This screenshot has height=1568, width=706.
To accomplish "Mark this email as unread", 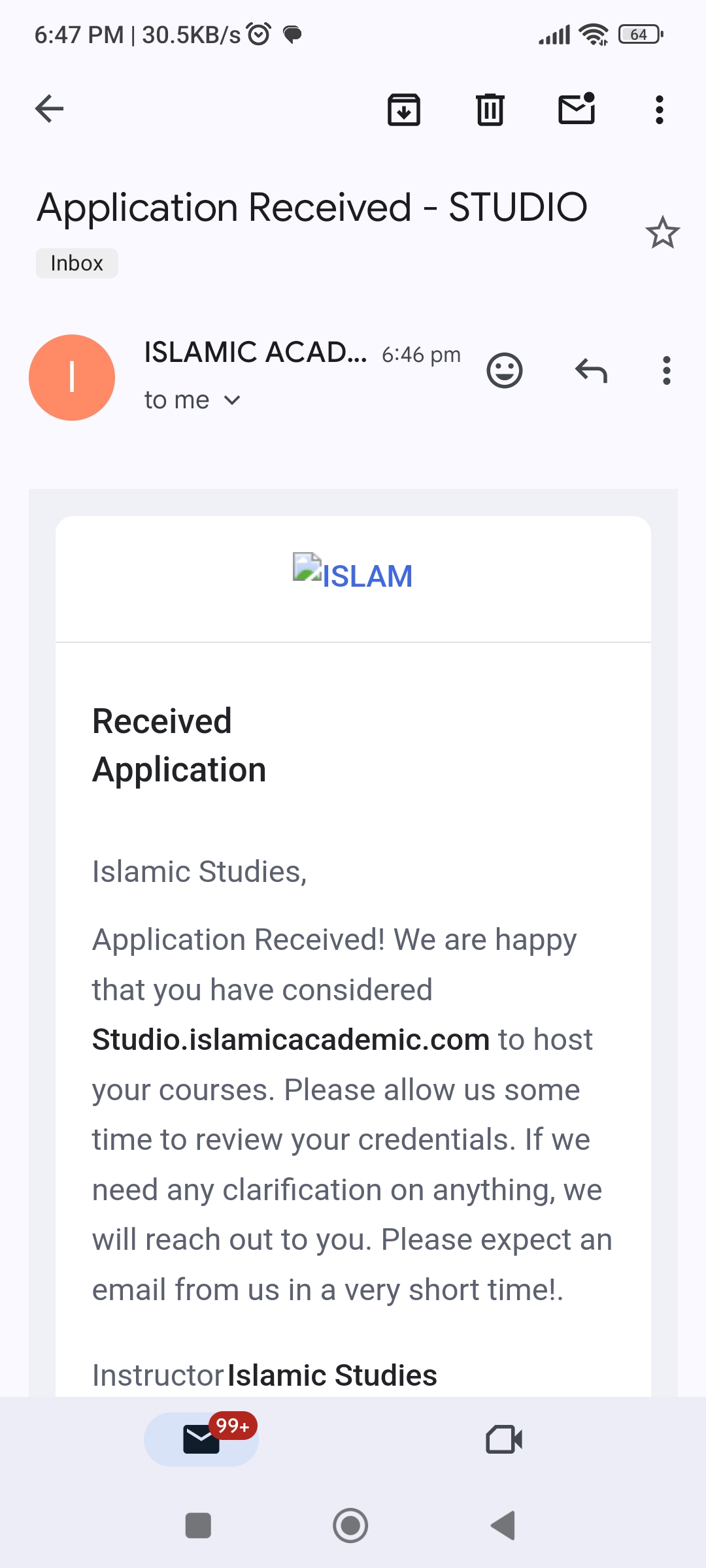I will coord(577,108).
